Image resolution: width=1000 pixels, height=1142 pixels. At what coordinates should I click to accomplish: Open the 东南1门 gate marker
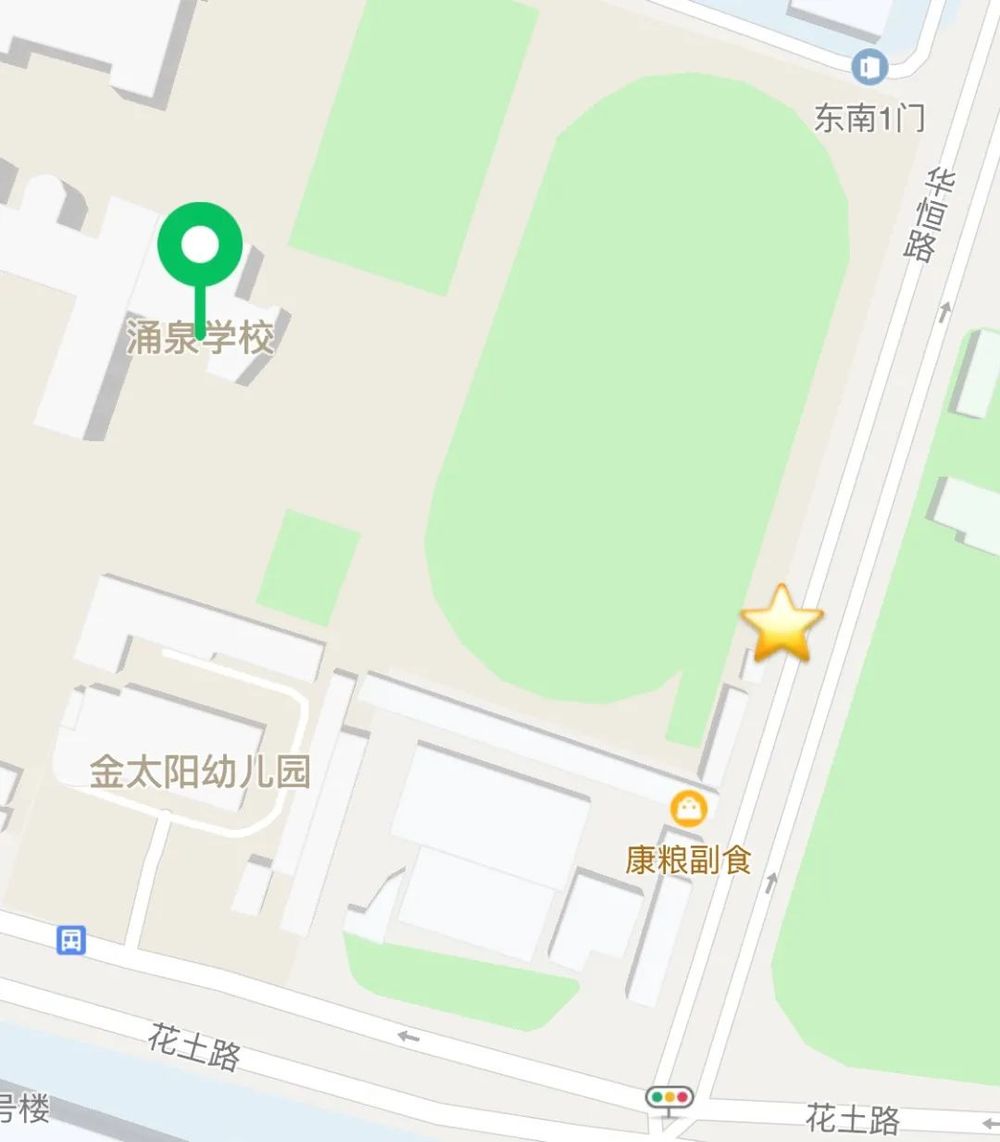(870, 68)
